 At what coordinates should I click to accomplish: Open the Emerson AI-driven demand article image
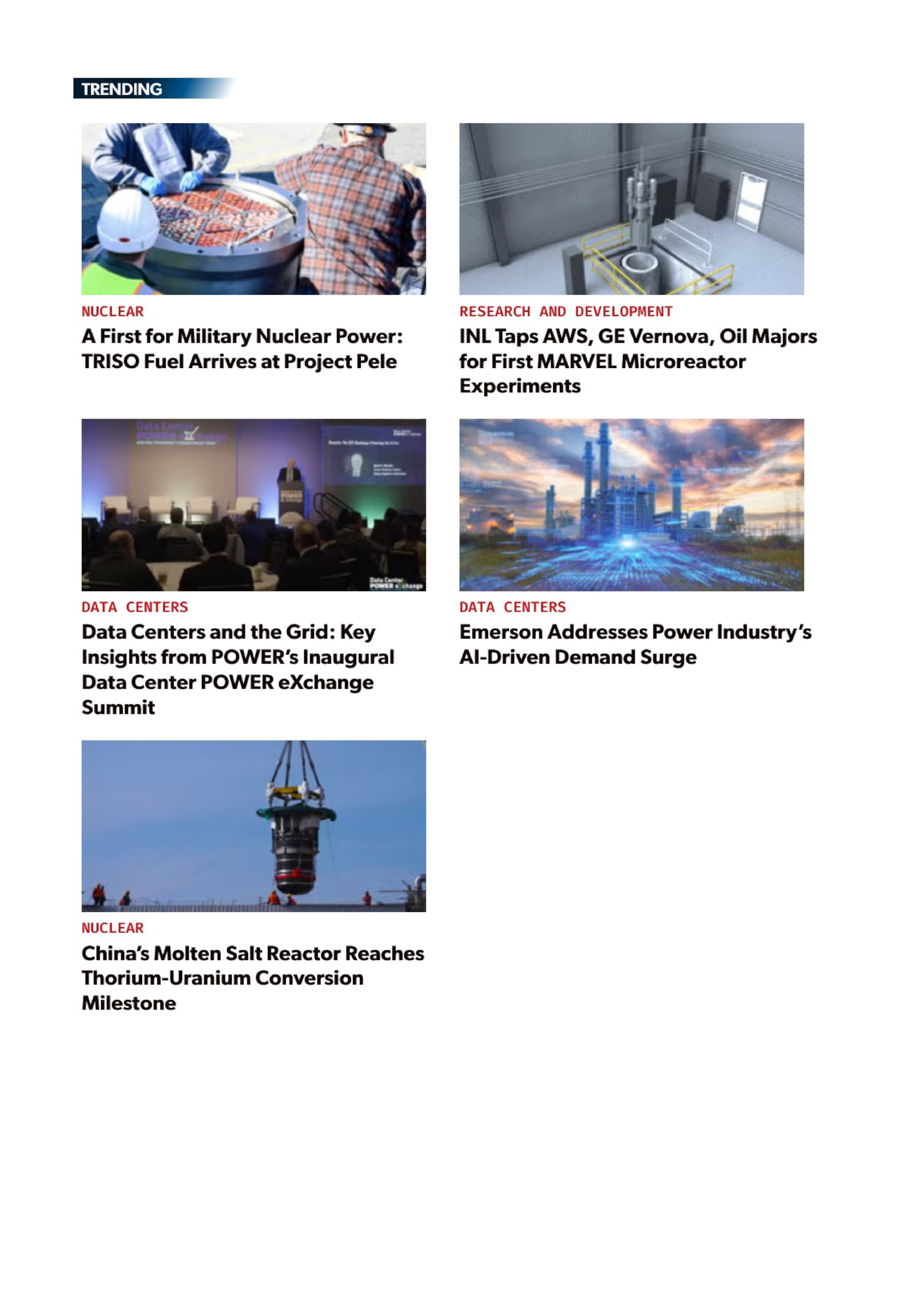click(631, 504)
